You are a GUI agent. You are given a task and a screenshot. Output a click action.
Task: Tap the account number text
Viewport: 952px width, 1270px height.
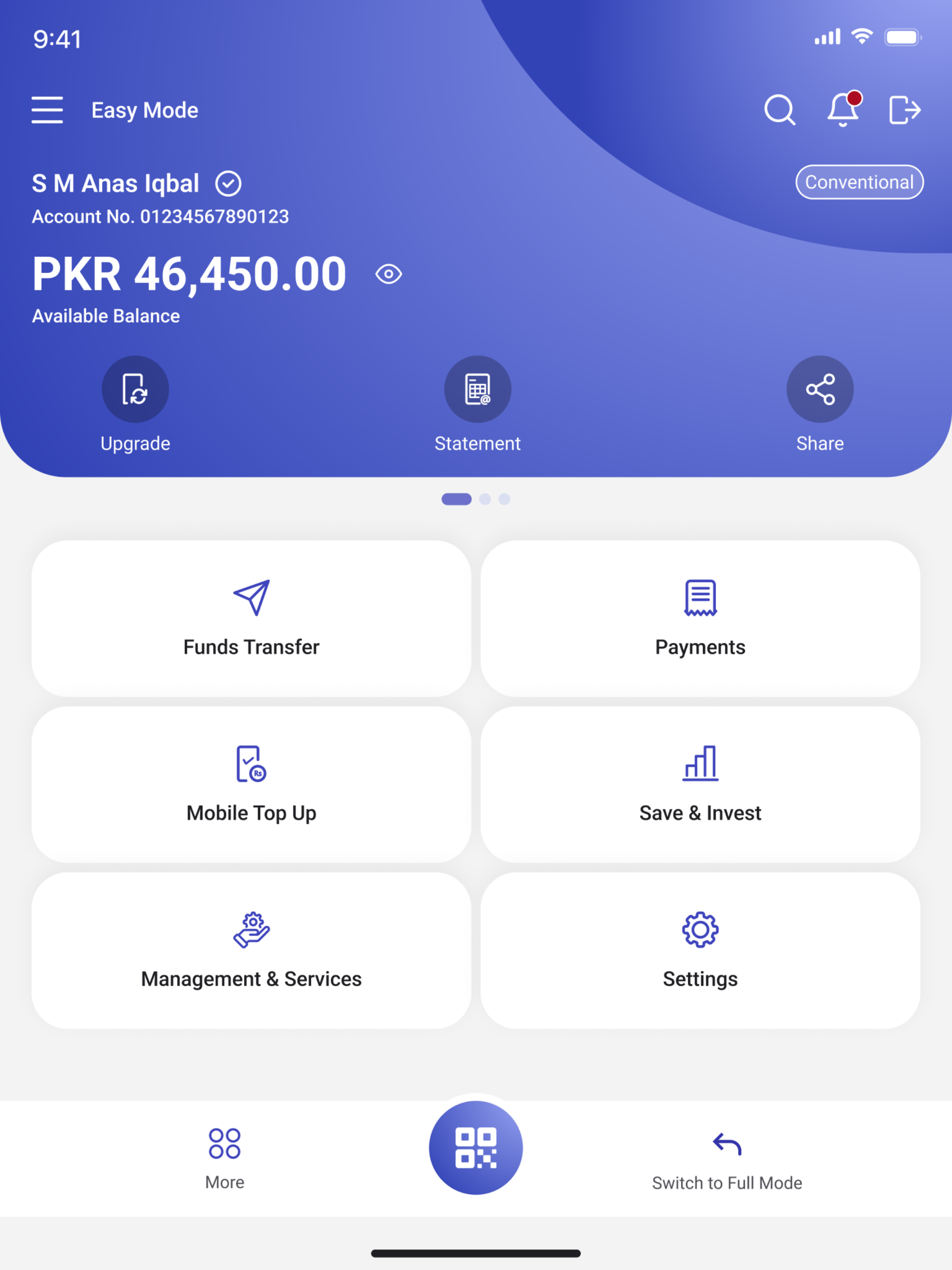160,217
